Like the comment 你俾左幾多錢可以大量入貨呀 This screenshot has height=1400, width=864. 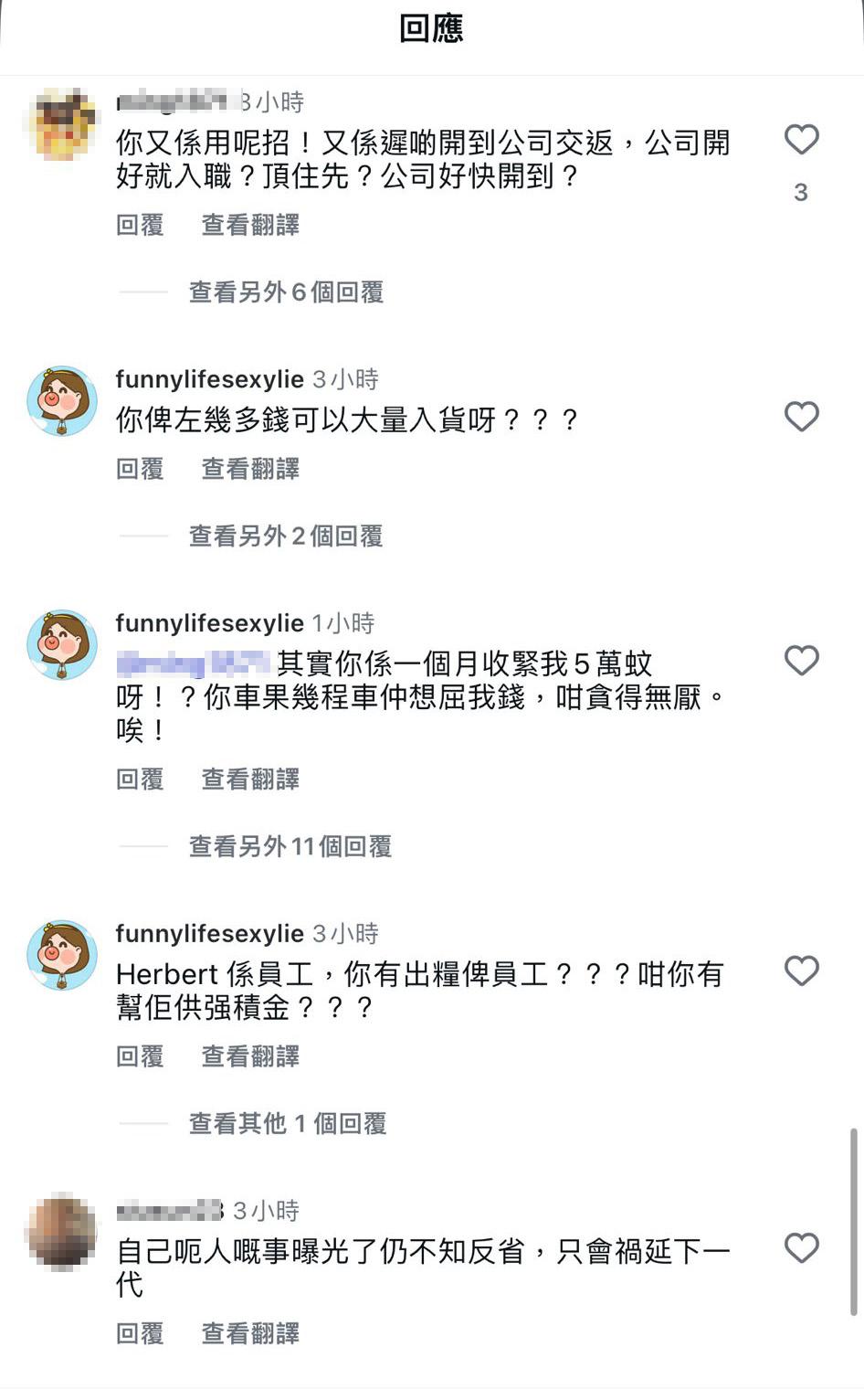(x=801, y=417)
